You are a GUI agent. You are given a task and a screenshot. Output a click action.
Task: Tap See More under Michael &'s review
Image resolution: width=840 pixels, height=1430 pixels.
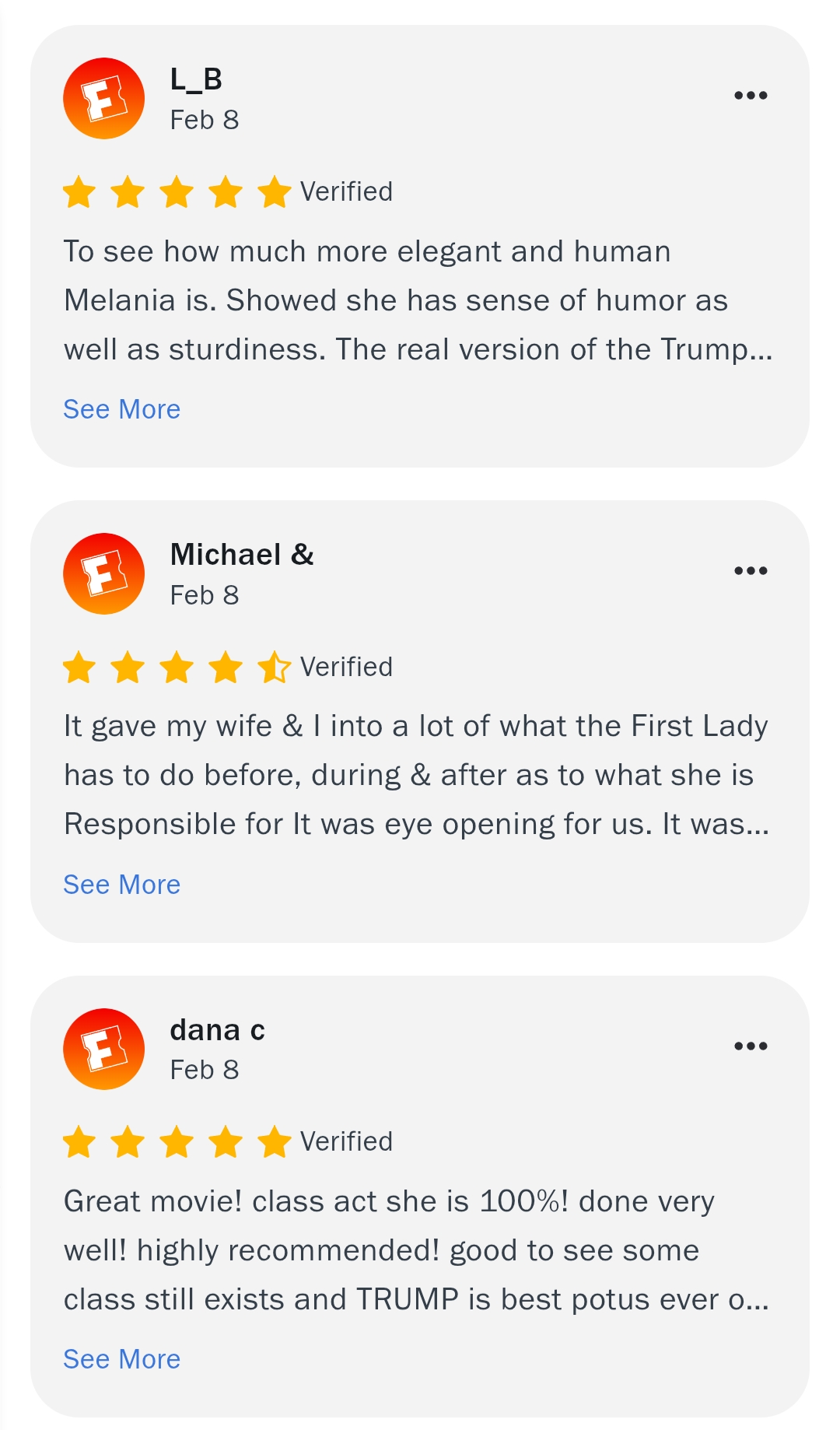(x=122, y=885)
